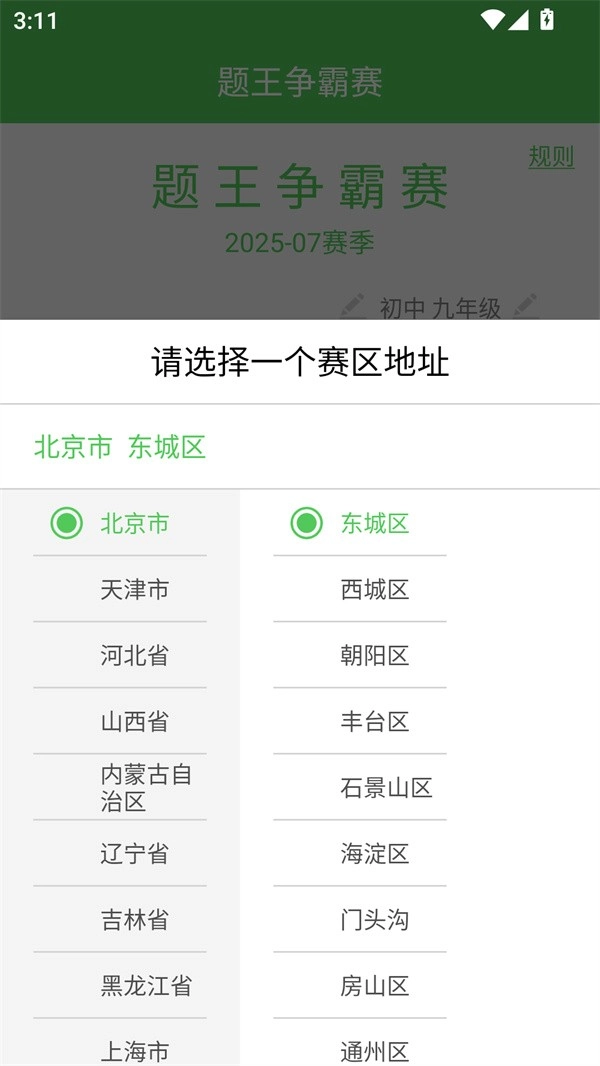The height and width of the screenshot is (1066, 600).
Task: Select 黑龙江省 from the provinces
Action: [x=145, y=985]
